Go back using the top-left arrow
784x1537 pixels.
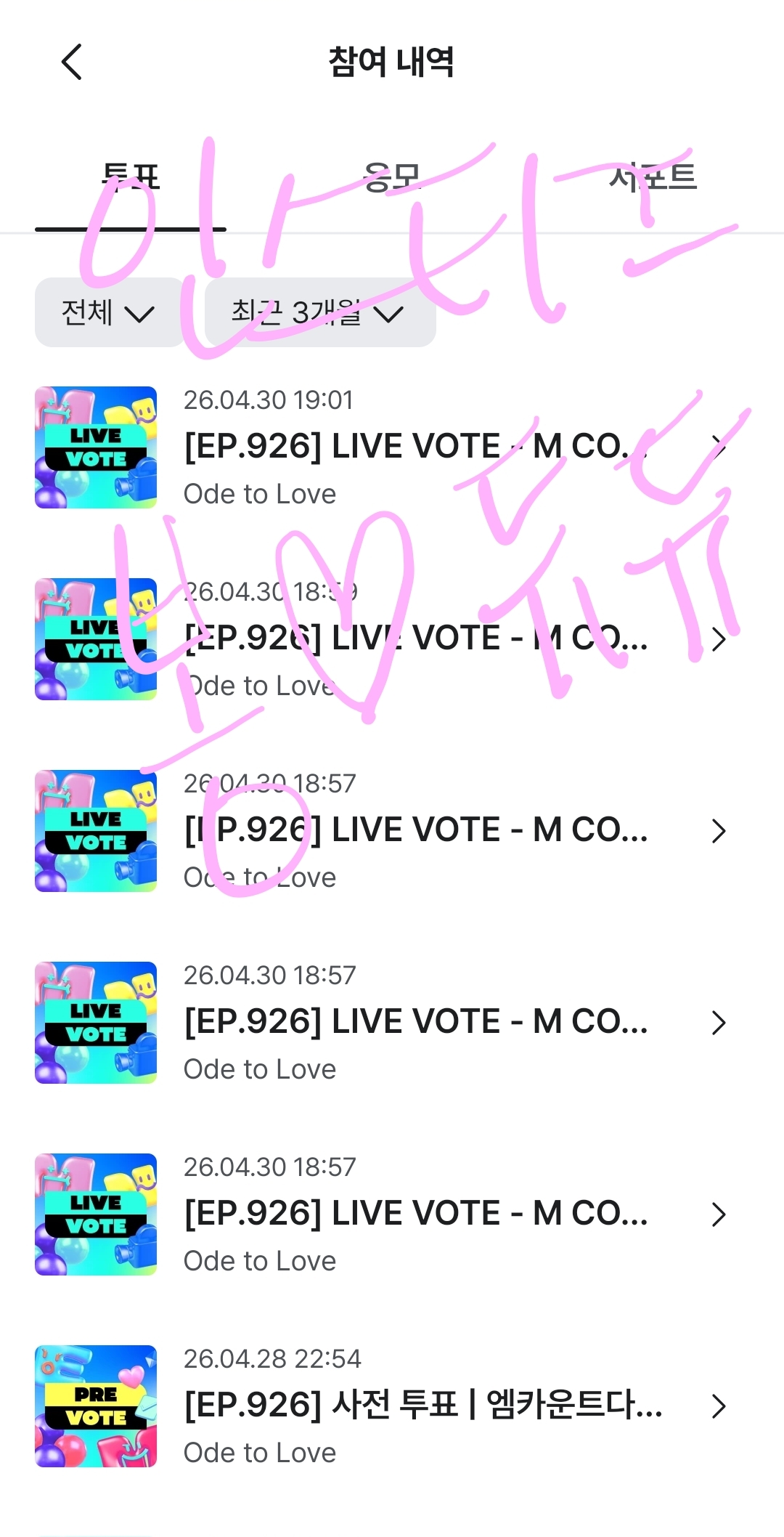point(71,62)
